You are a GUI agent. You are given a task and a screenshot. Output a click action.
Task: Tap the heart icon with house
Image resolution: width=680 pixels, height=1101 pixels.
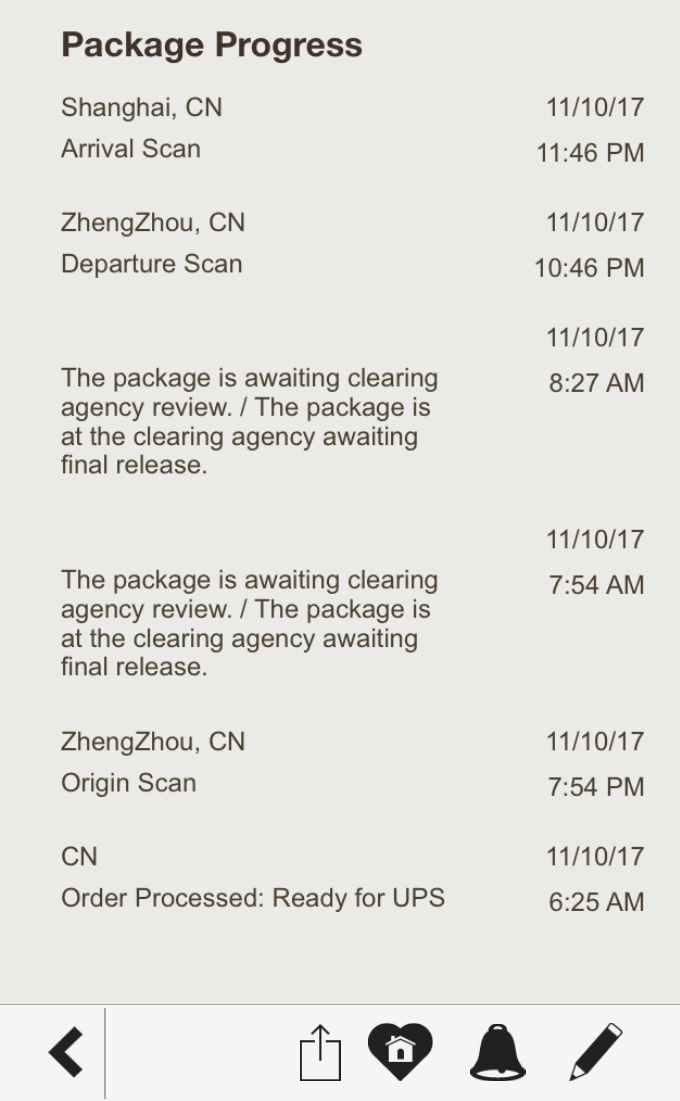(x=400, y=1051)
